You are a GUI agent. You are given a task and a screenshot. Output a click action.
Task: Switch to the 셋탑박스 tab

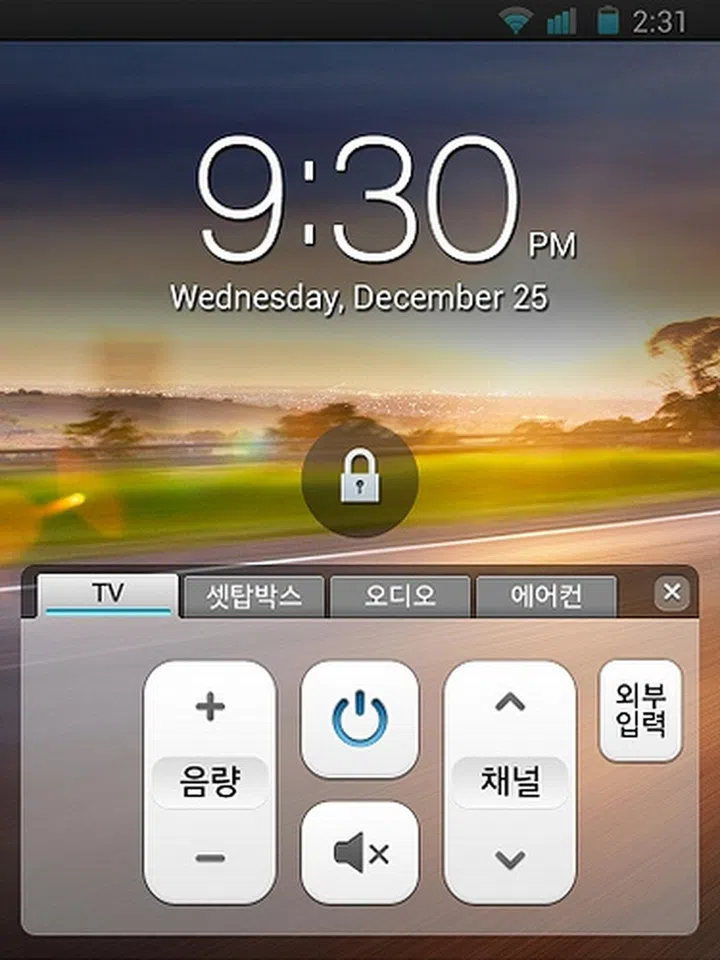[x=254, y=597]
